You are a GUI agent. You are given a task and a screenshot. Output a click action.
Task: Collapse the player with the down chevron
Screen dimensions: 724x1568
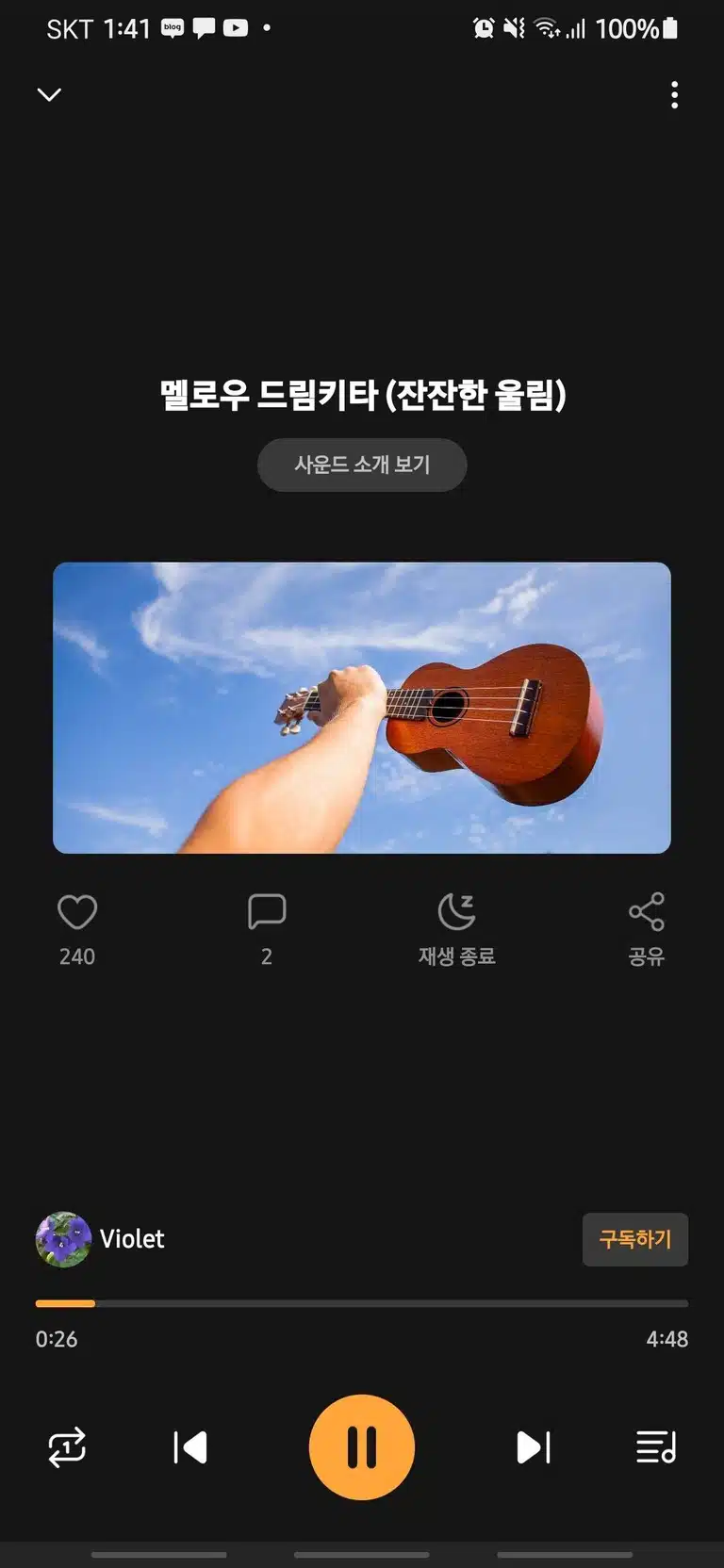(x=49, y=94)
